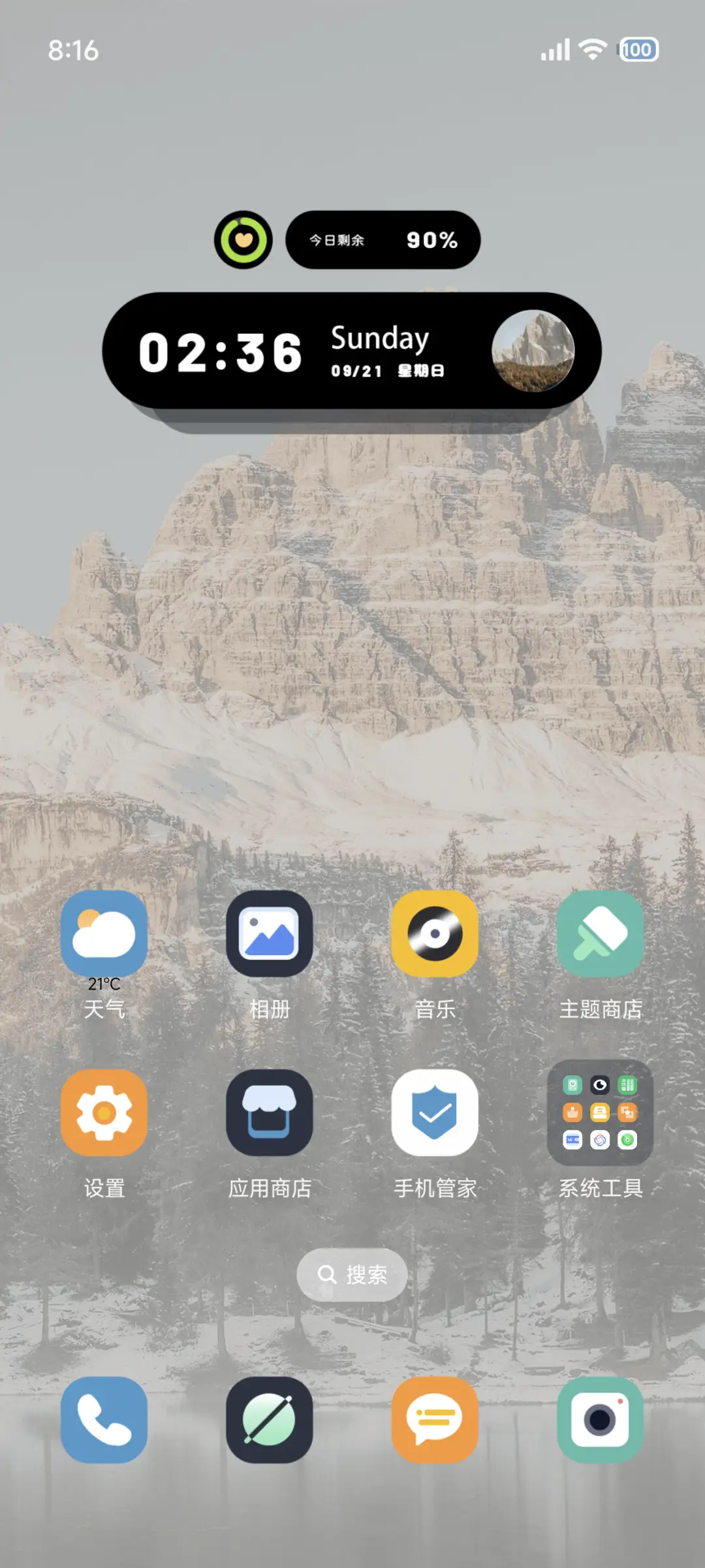Launch 应用商店 app store

tap(269, 1113)
